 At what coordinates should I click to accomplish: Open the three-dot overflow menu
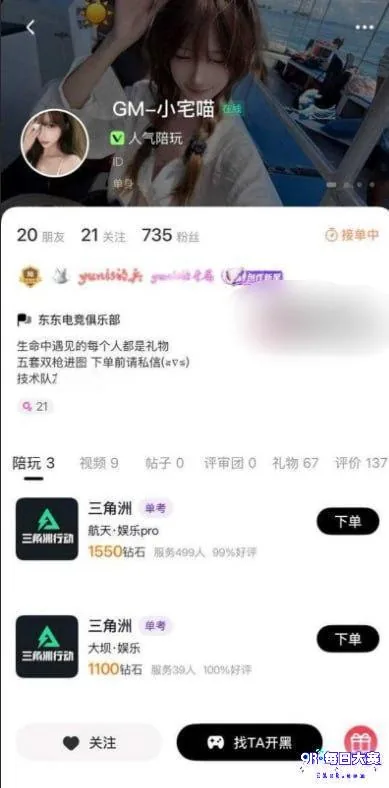tap(364, 27)
